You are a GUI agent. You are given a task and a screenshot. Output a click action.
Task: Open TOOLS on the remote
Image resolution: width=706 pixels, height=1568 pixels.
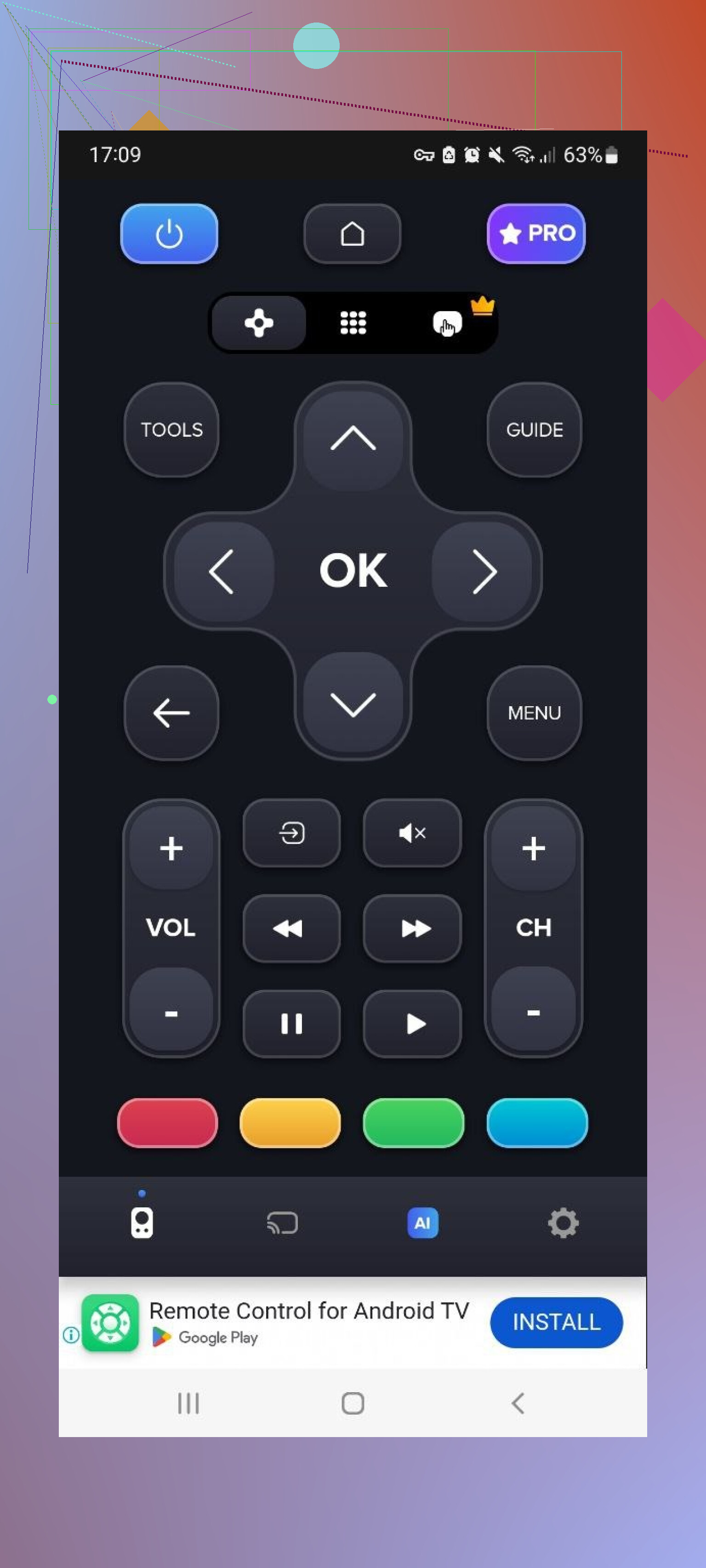pyautogui.click(x=171, y=430)
